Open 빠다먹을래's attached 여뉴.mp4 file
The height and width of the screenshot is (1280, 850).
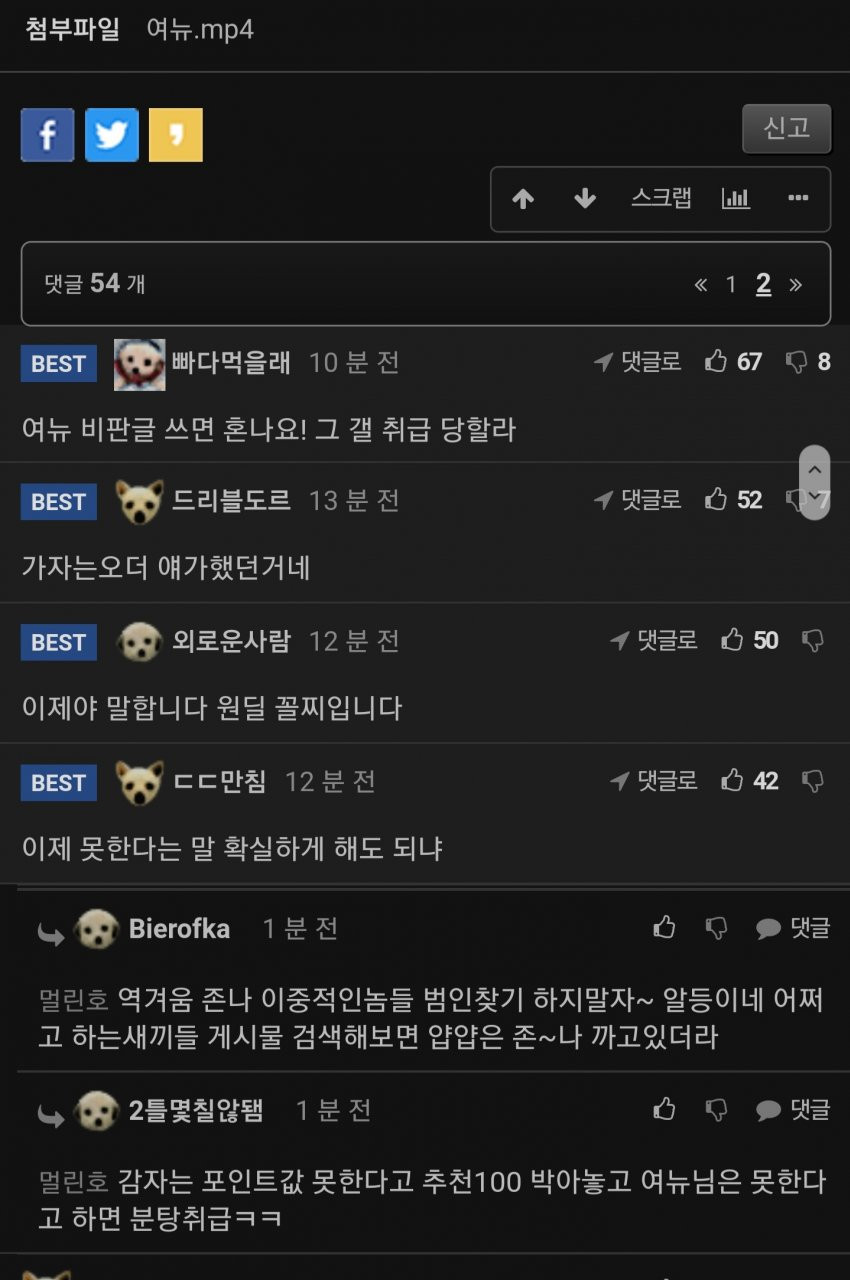(200, 30)
